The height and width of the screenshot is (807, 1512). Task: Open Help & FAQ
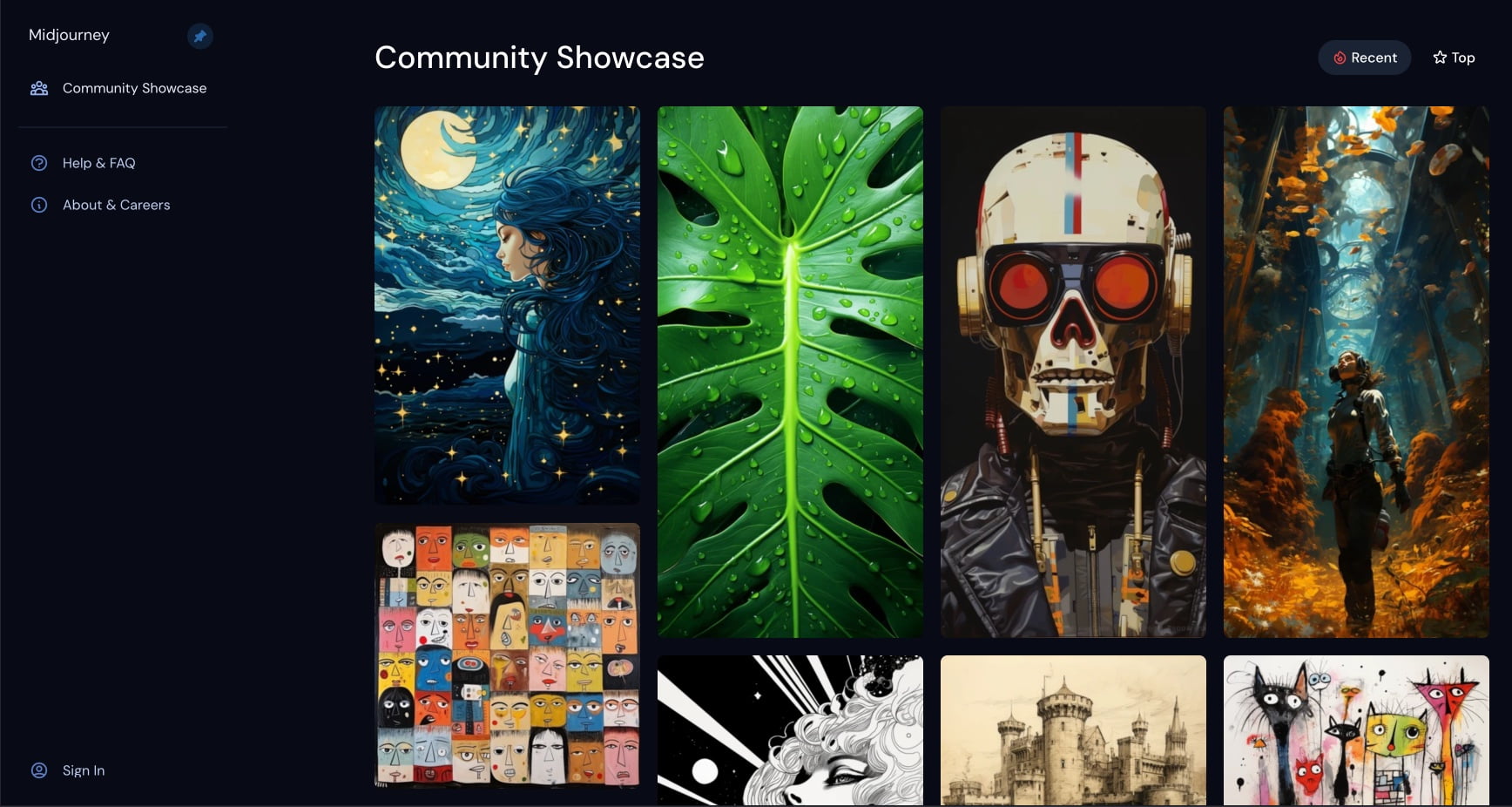[x=98, y=163]
